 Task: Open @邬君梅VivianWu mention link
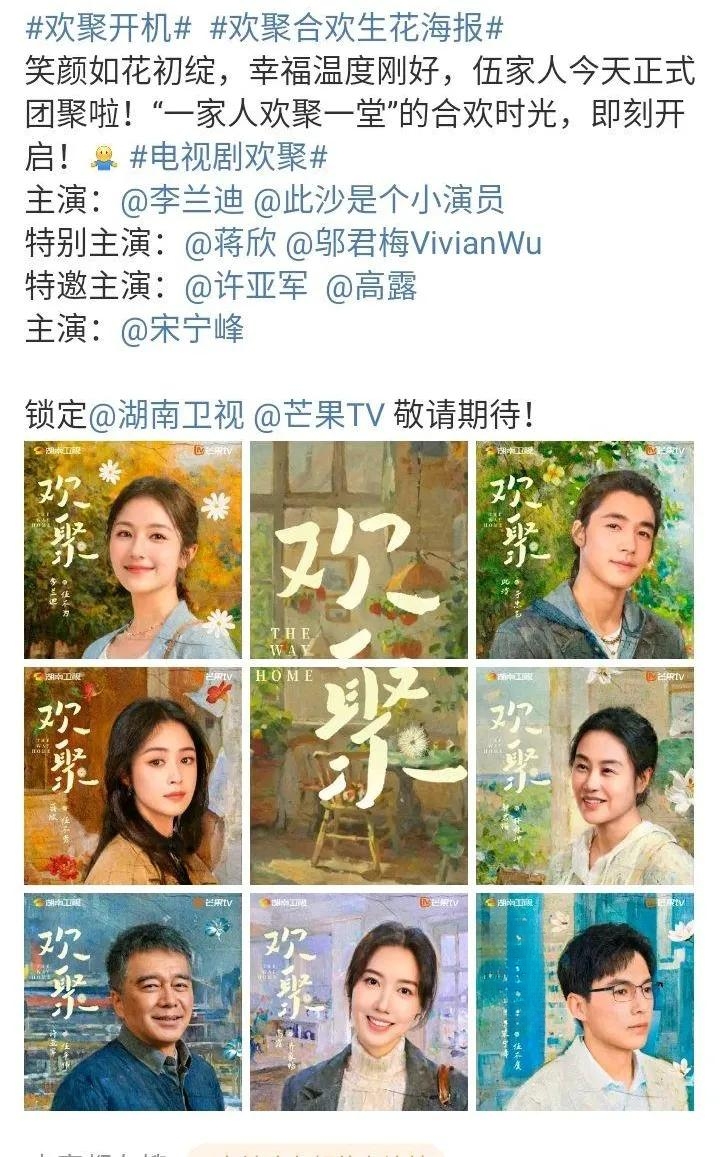click(x=413, y=243)
